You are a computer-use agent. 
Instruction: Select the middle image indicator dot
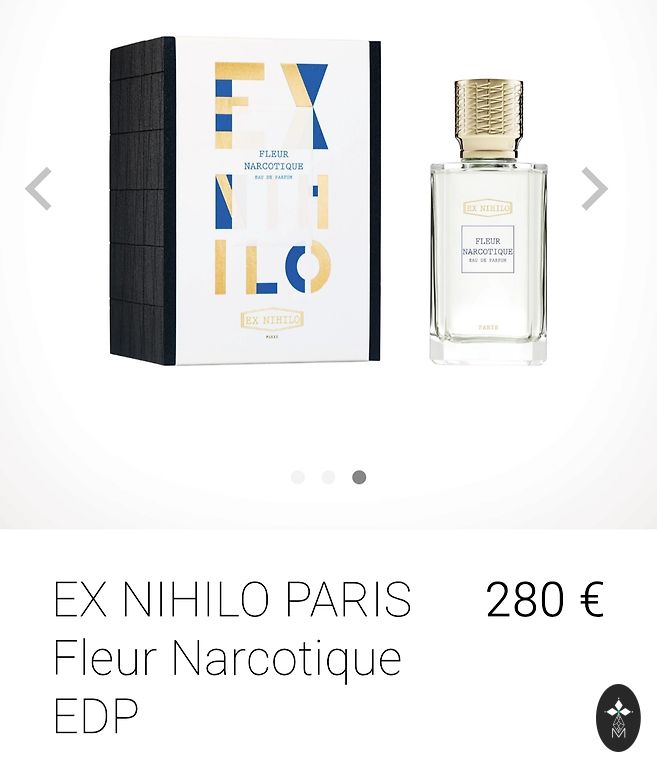(x=328, y=477)
